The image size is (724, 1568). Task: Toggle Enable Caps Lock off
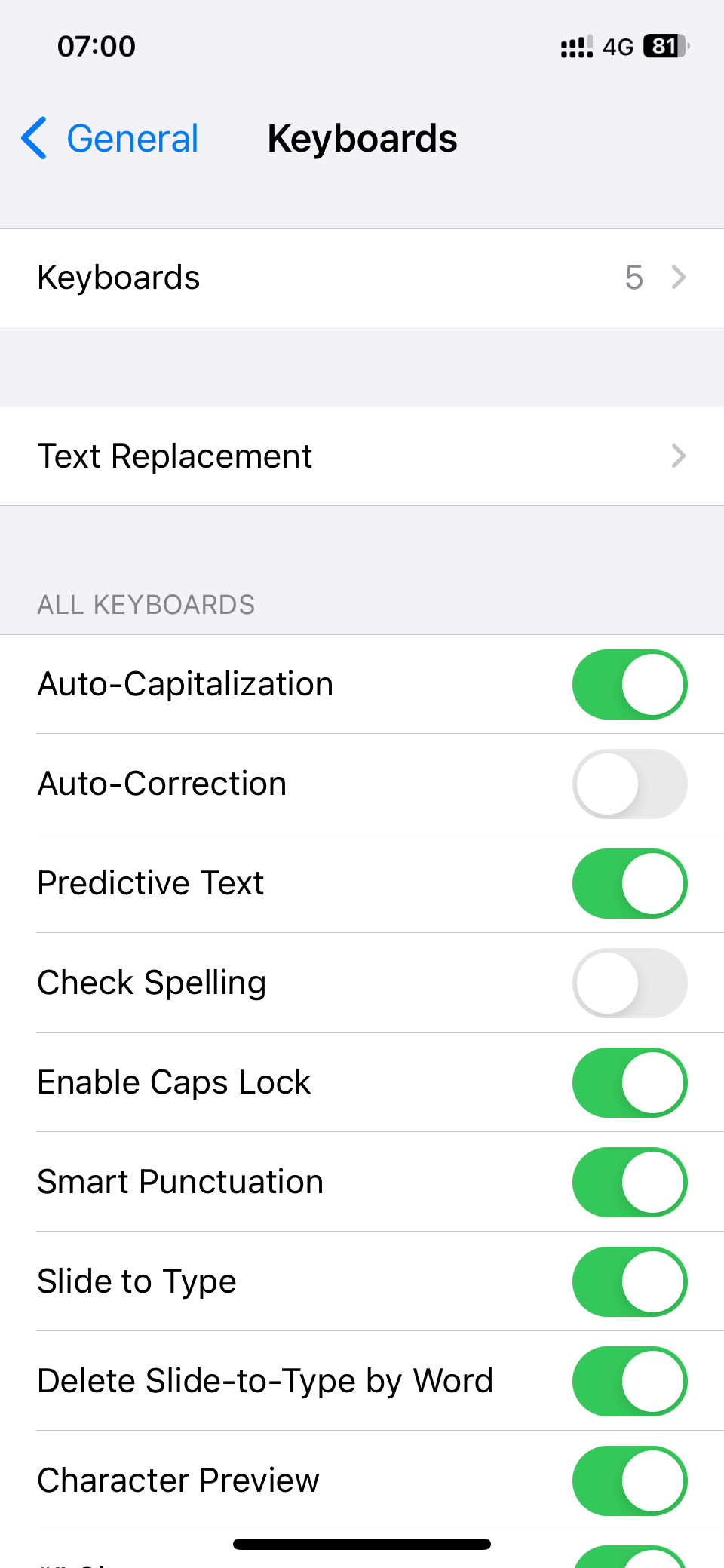pyautogui.click(x=629, y=1082)
